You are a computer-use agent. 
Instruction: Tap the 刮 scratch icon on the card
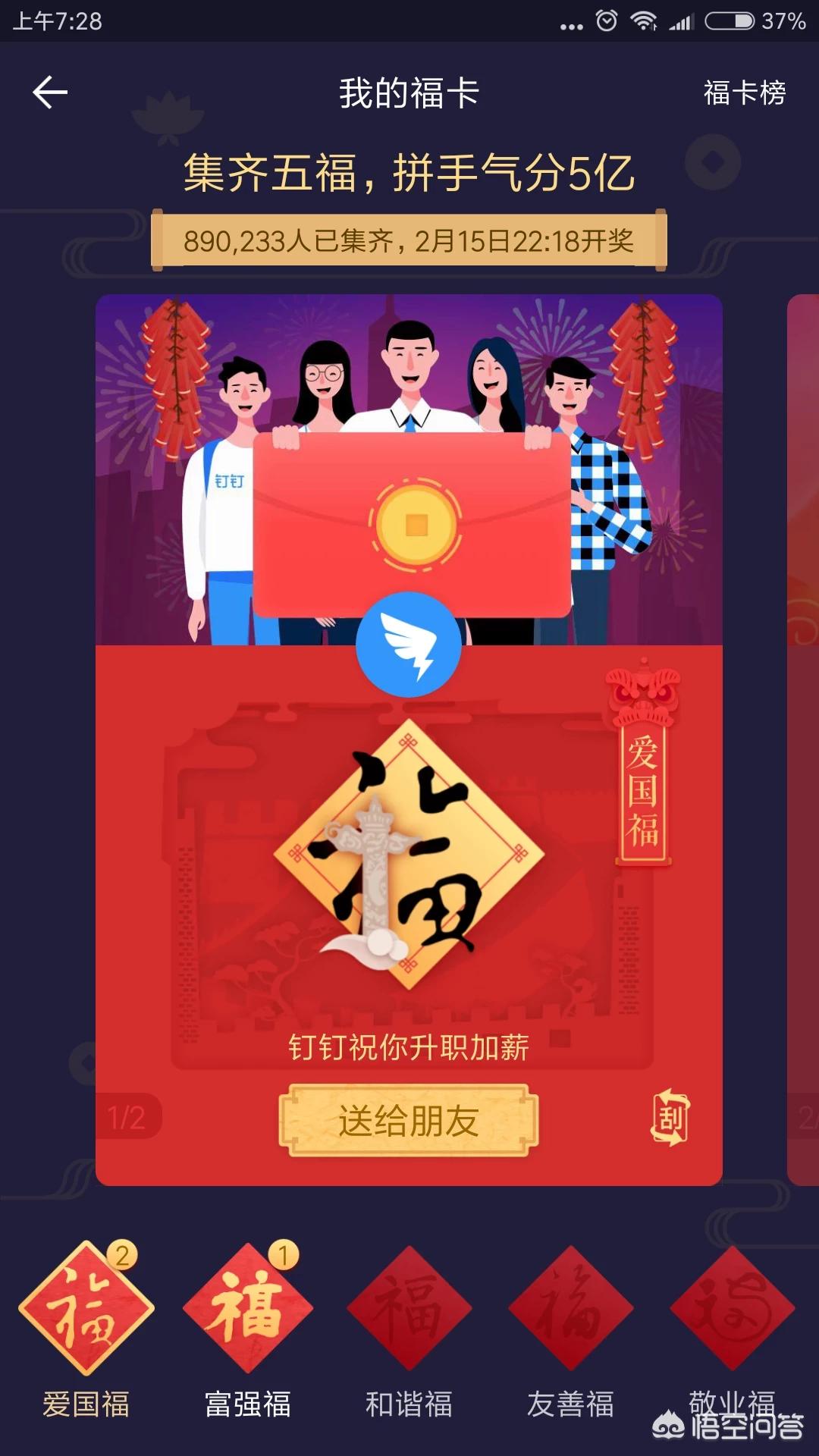670,1117
